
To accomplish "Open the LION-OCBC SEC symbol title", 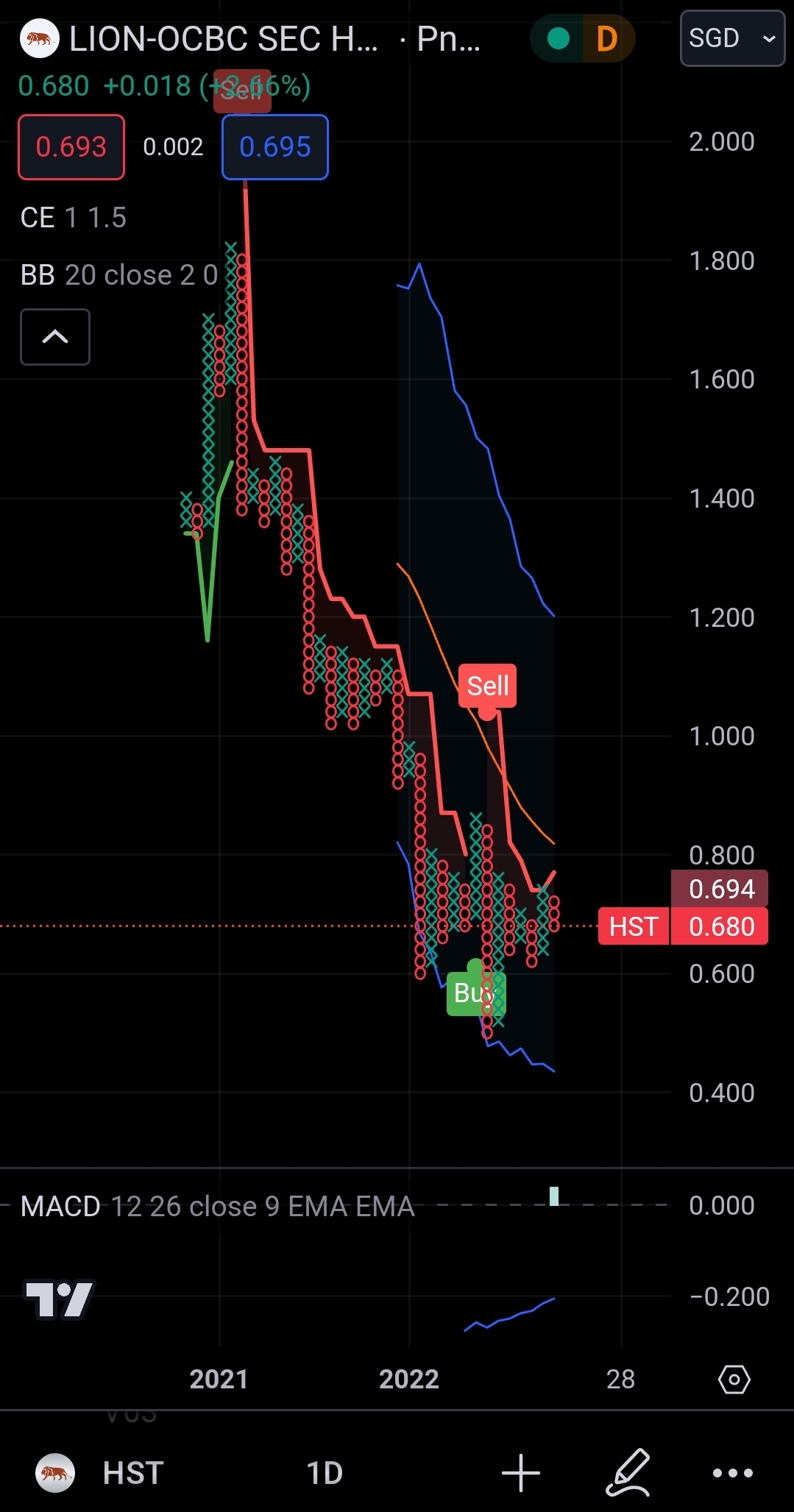I will point(223,39).
